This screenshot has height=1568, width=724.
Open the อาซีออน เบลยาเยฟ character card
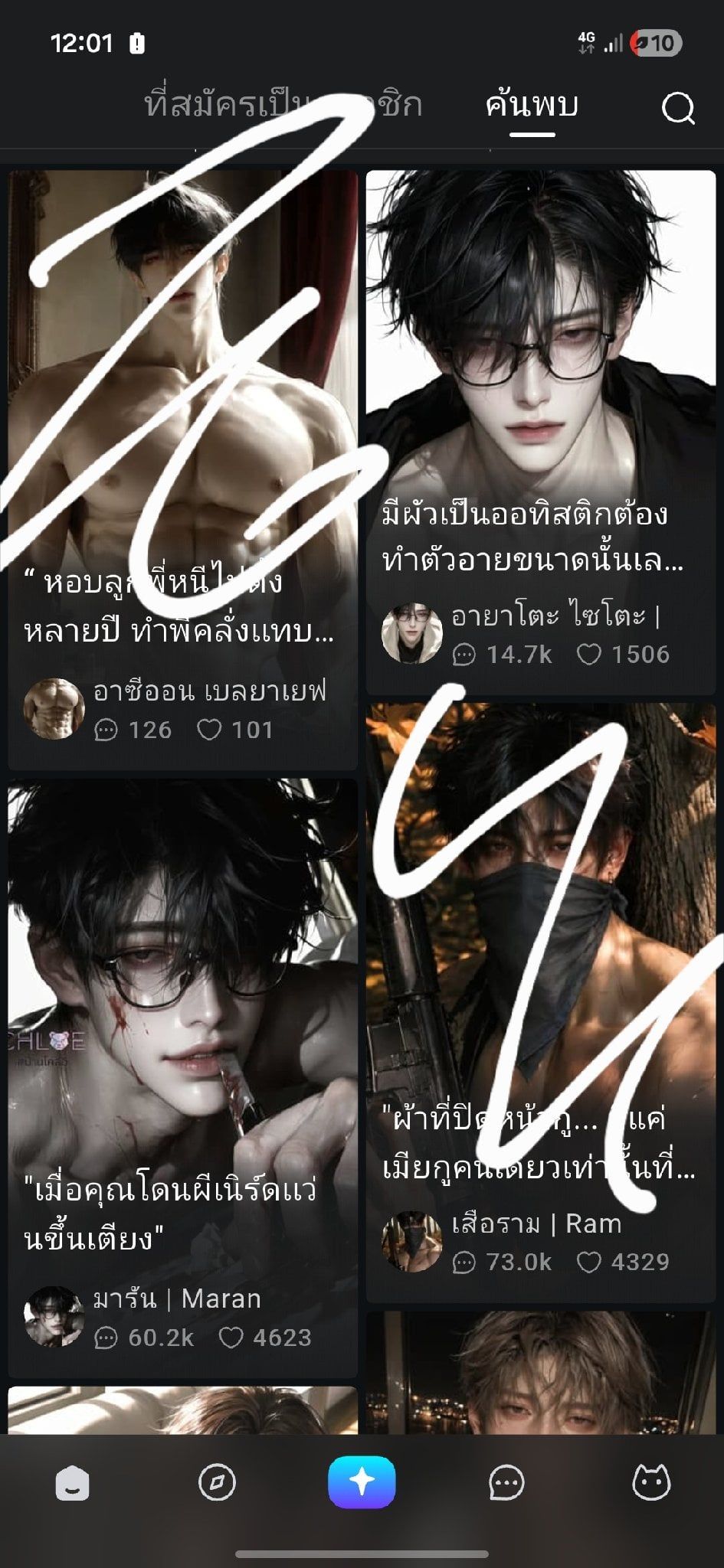[182, 469]
